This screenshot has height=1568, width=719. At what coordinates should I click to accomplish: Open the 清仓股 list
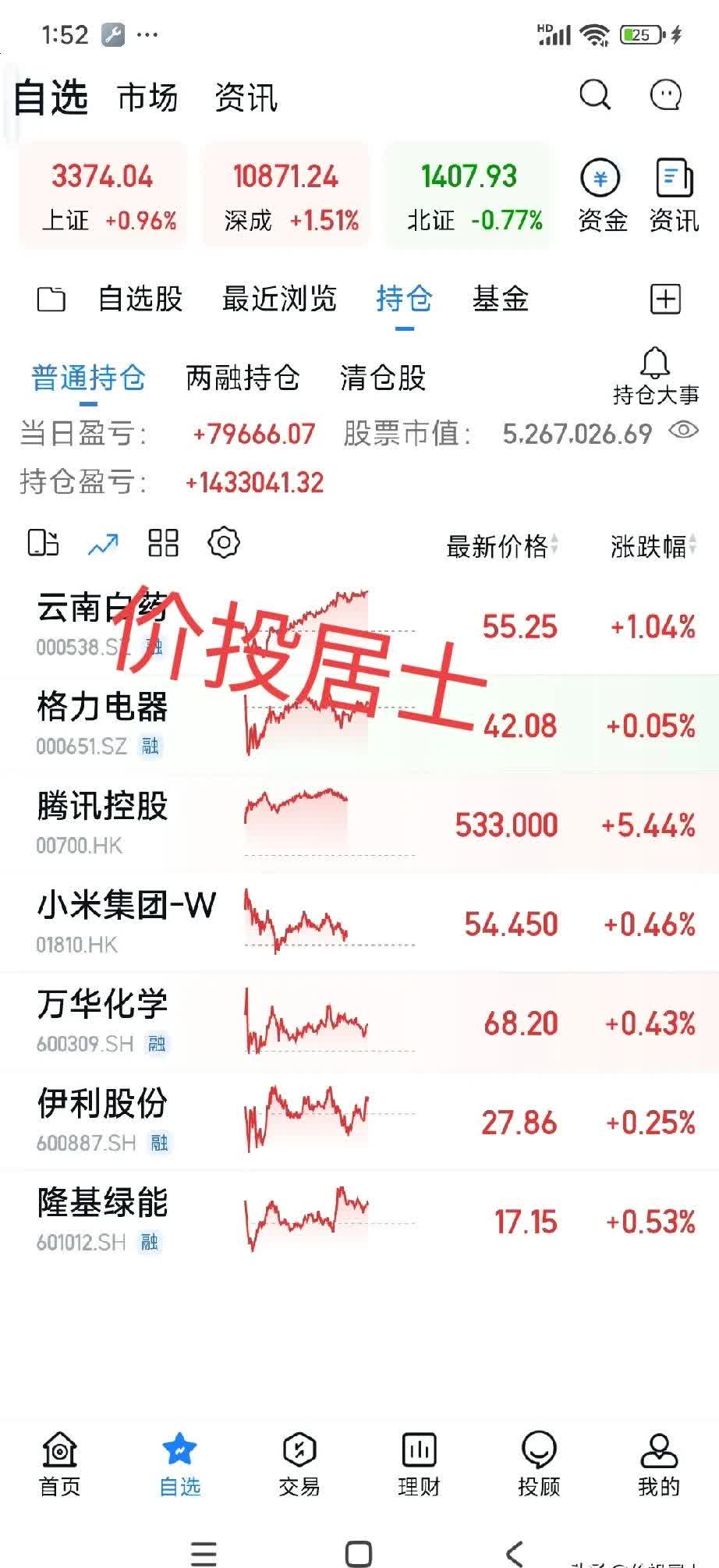[381, 378]
